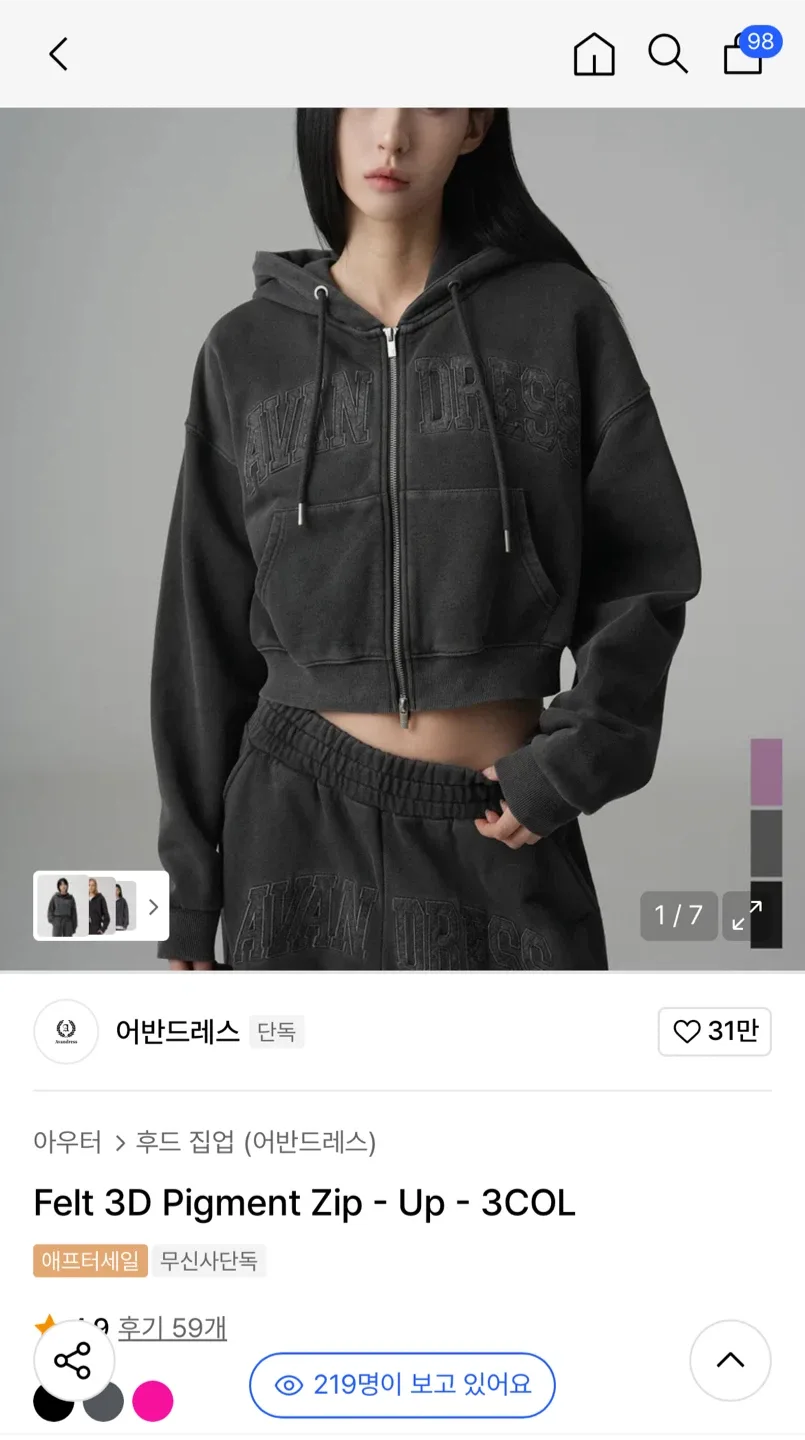Select the gray color swatch
This screenshot has width=805, height=1440.
103,1402
